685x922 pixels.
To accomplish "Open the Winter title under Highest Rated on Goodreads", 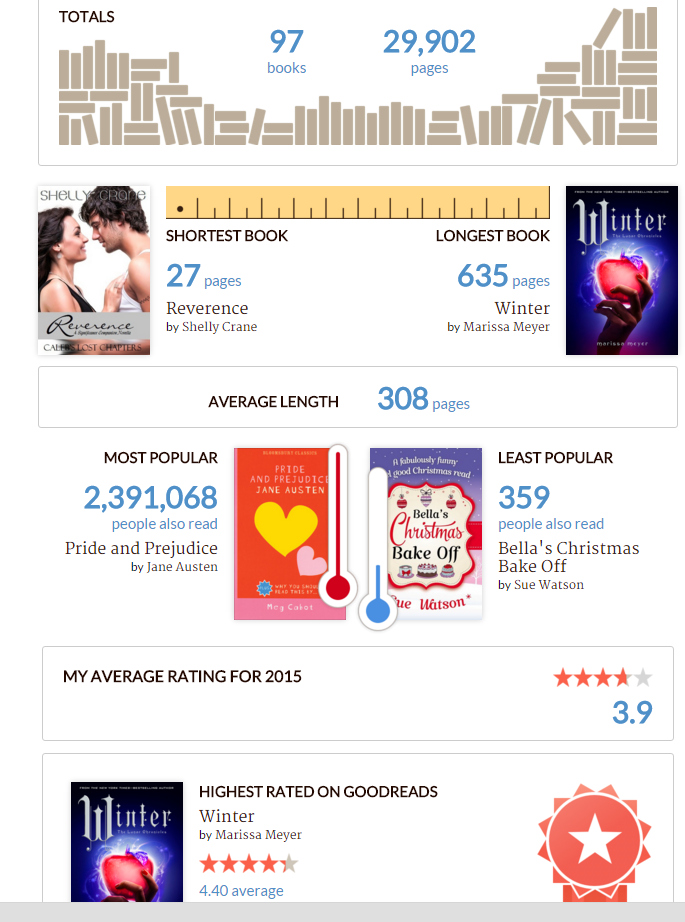I will tap(227, 816).
